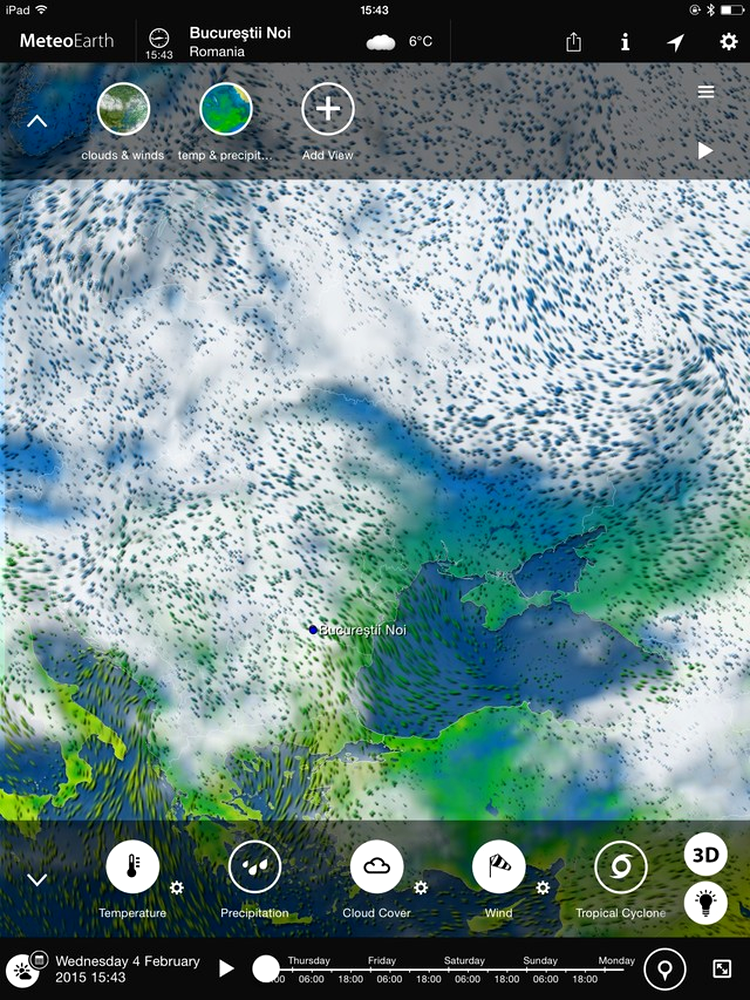Toggle the Precipitation layer
The width and height of the screenshot is (750, 1000).
pos(254,866)
